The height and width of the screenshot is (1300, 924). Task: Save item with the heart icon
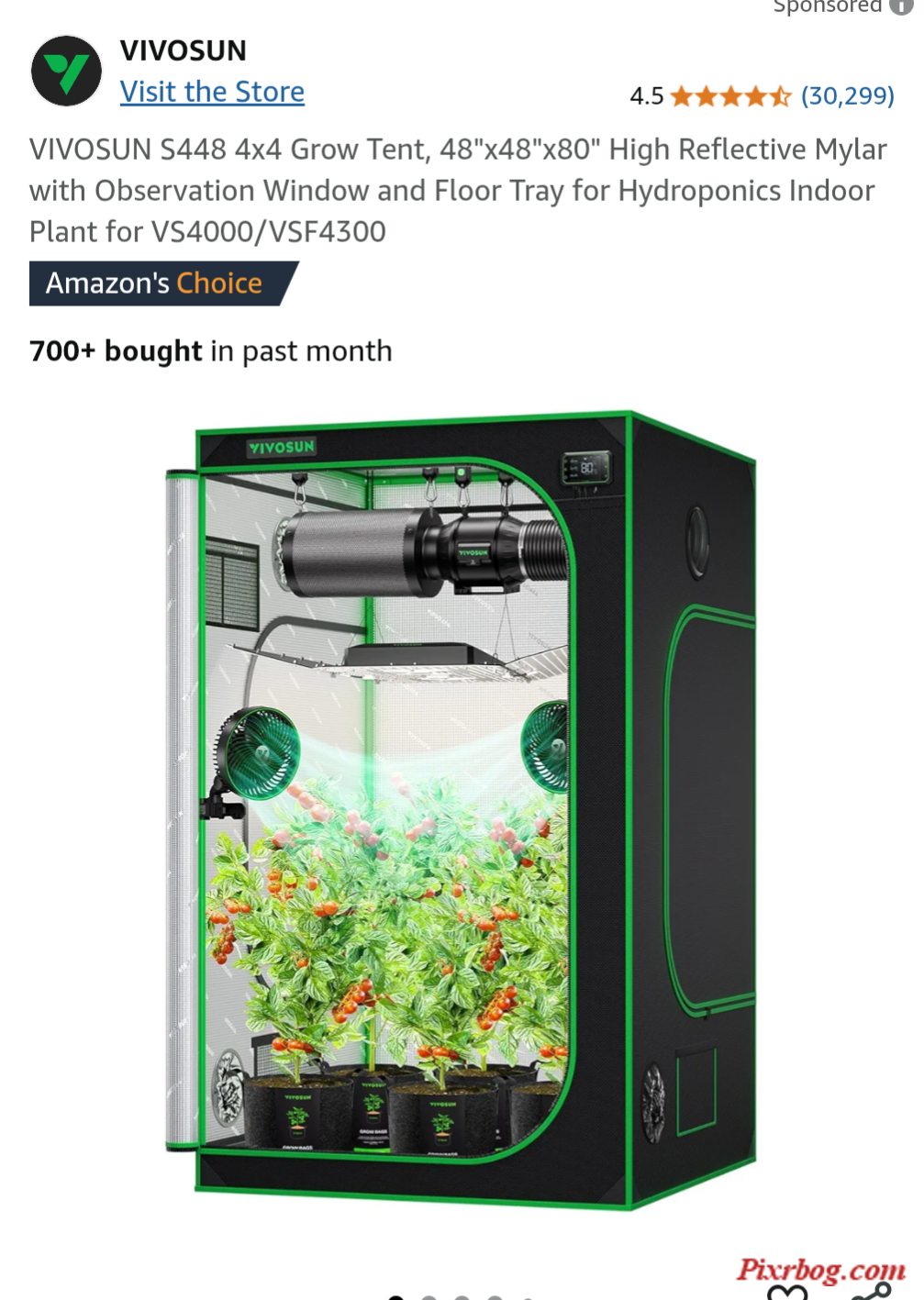click(x=787, y=1293)
